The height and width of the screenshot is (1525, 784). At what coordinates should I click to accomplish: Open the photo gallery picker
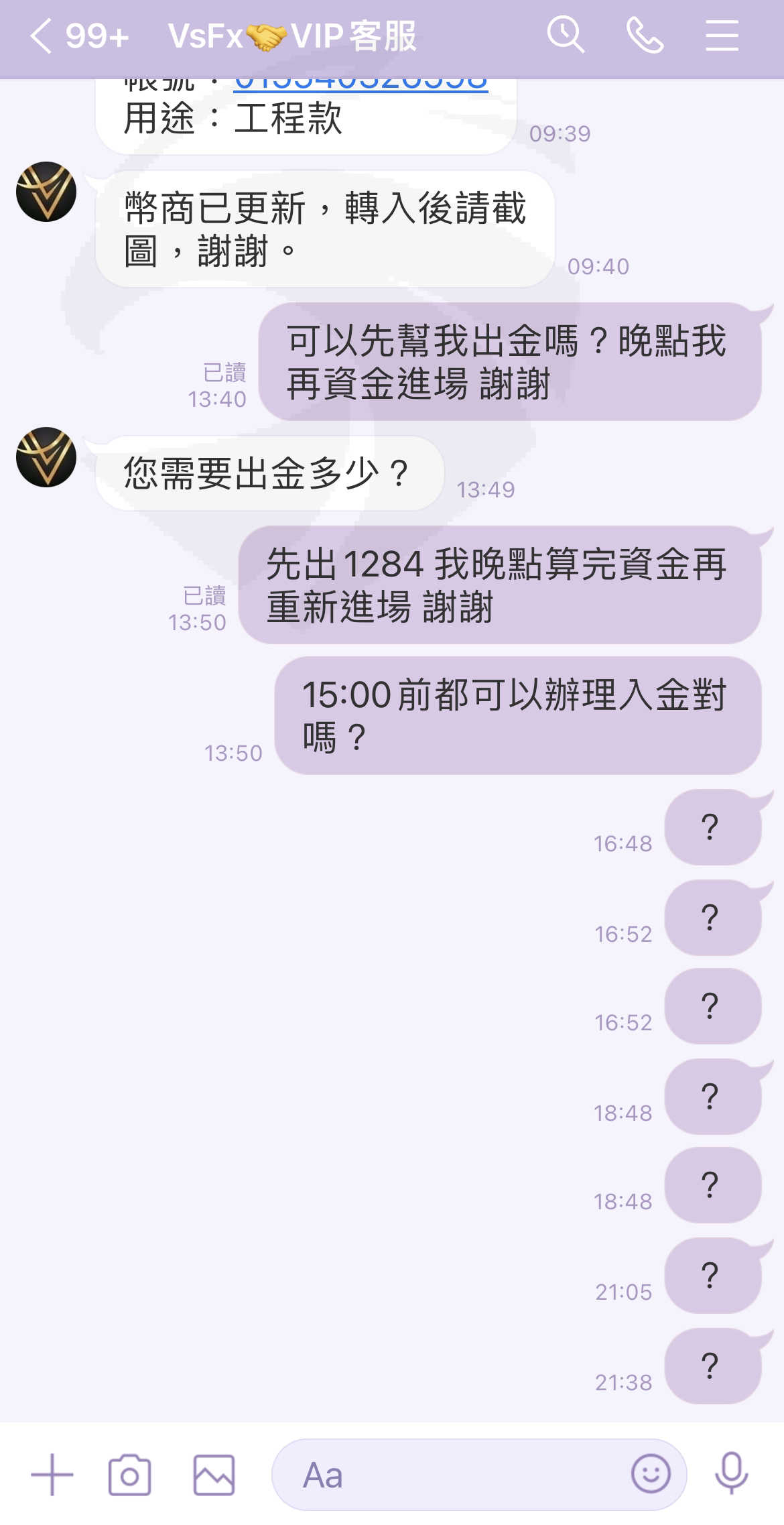click(214, 1475)
